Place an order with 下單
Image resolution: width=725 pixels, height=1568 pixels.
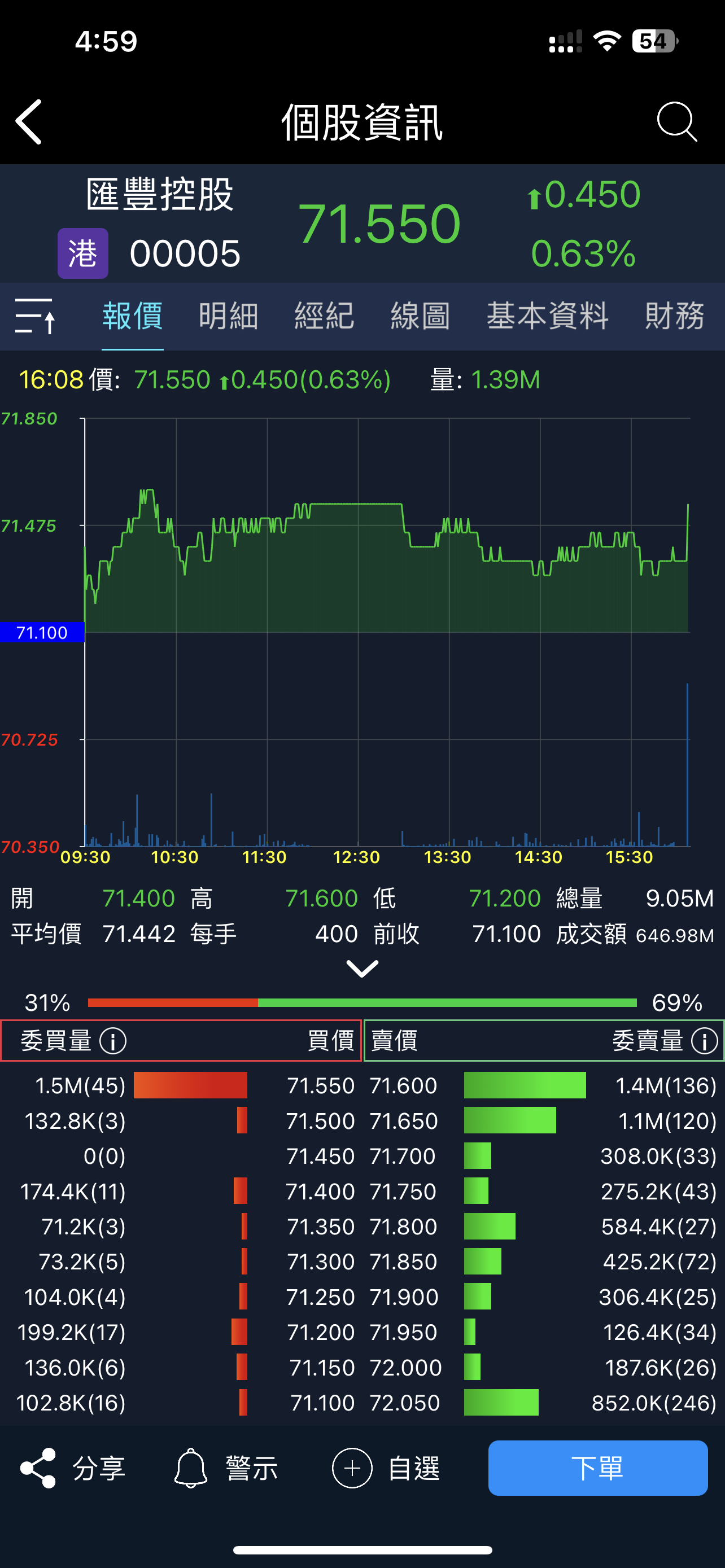[x=597, y=1468]
